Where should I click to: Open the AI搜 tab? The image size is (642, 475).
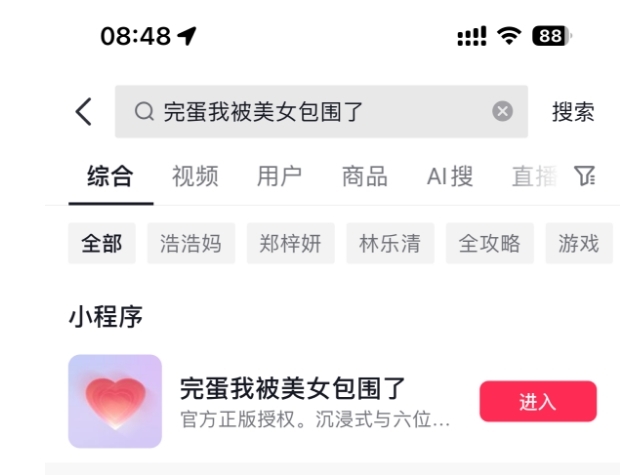(x=450, y=177)
